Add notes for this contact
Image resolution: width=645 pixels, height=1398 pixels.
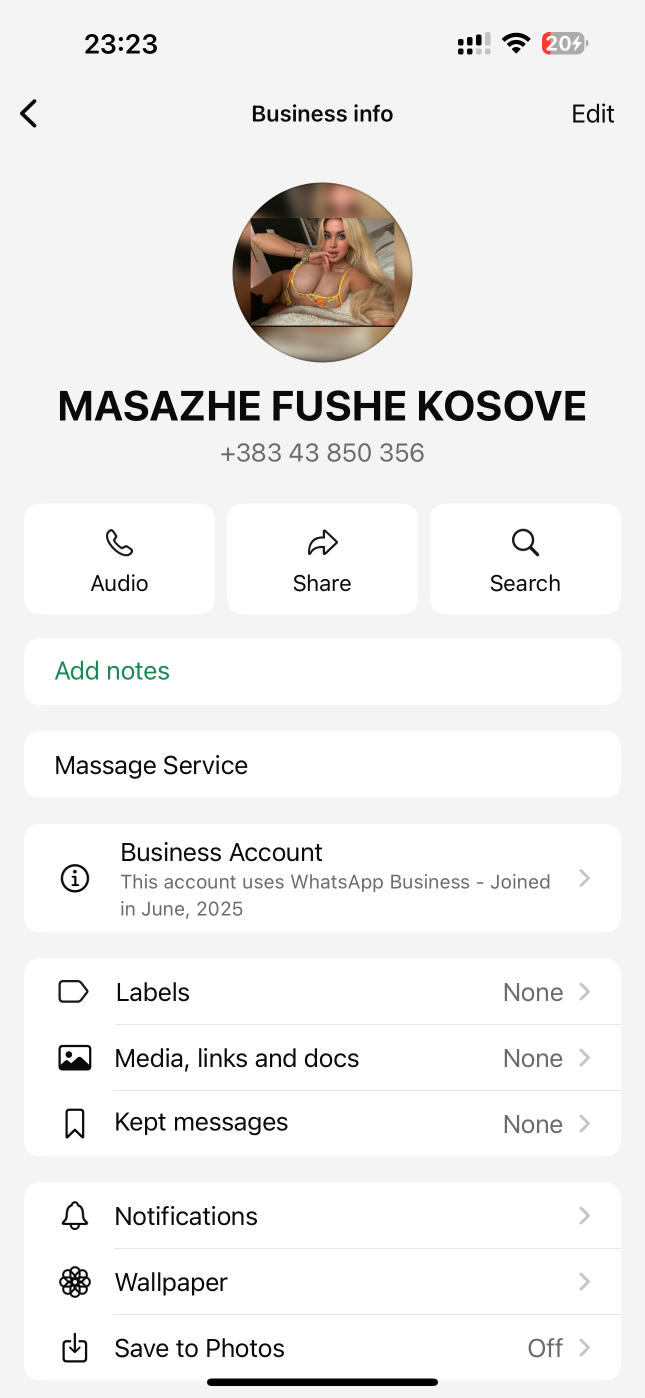pos(322,672)
